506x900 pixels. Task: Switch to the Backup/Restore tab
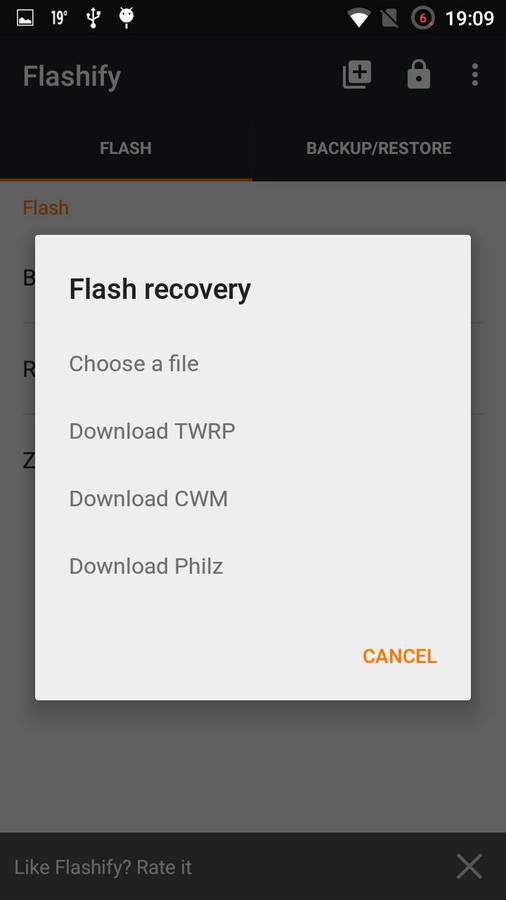pos(379,148)
